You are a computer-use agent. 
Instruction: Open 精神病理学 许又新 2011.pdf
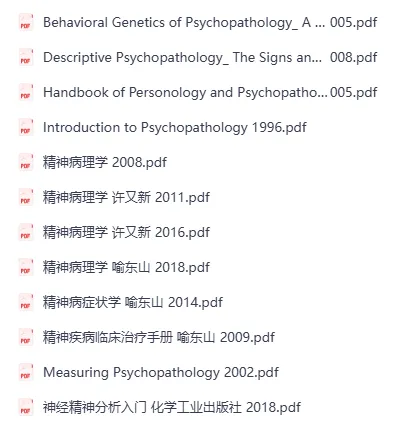point(126,197)
